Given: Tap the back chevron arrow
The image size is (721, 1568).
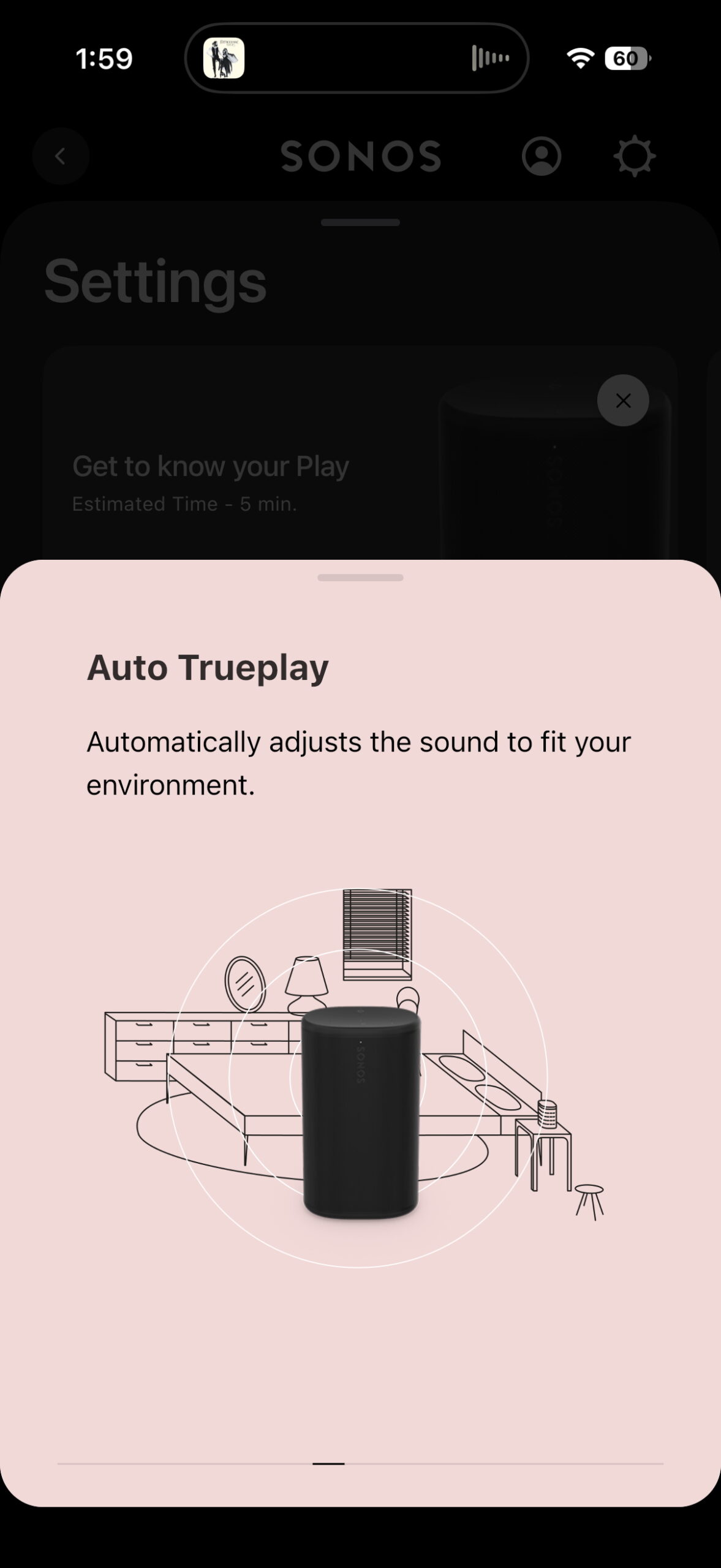Looking at the screenshot, I should pyautogui.click(x=61, y=156).
